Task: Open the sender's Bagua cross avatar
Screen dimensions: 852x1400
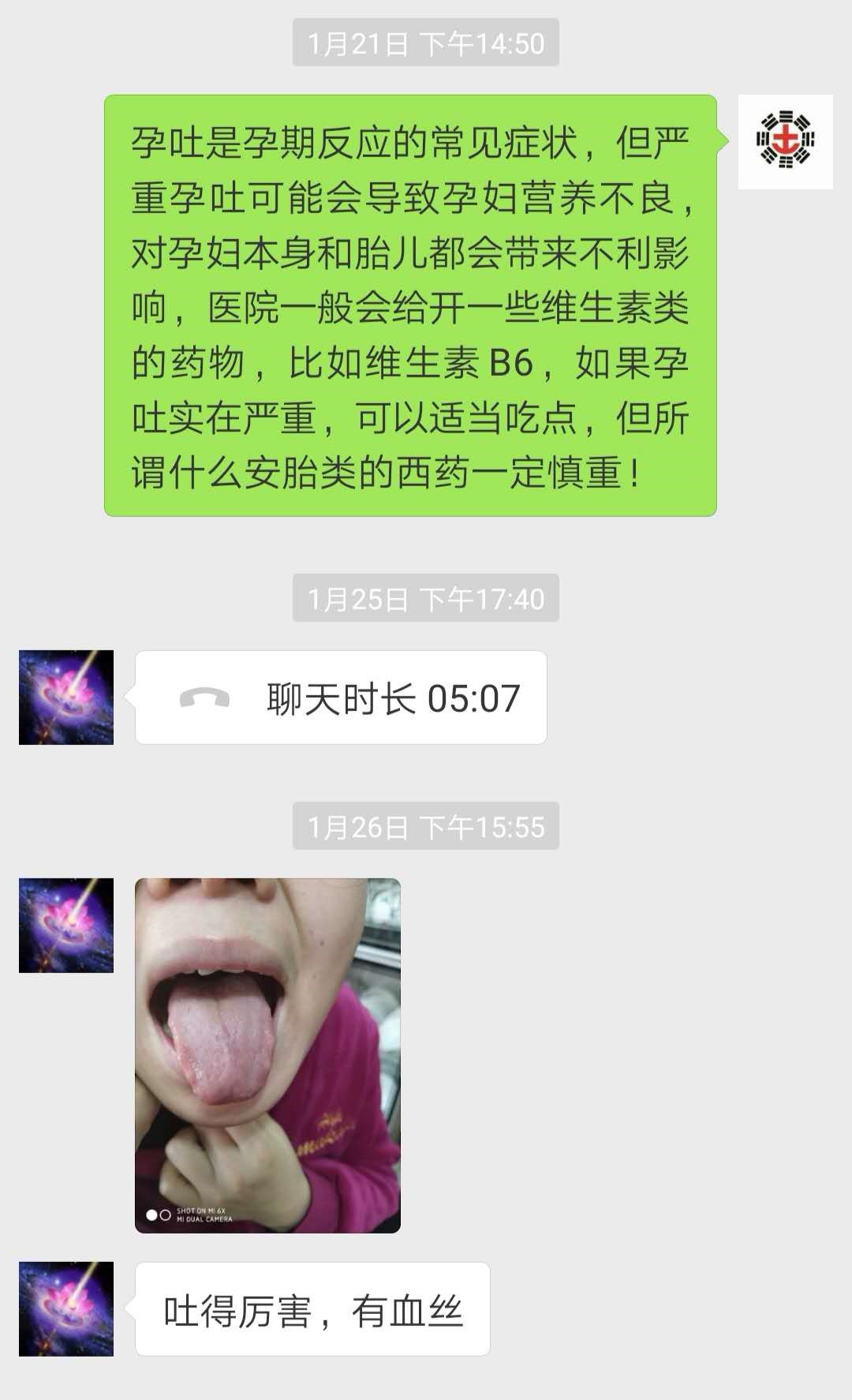Action: click(x=785, y=142)
